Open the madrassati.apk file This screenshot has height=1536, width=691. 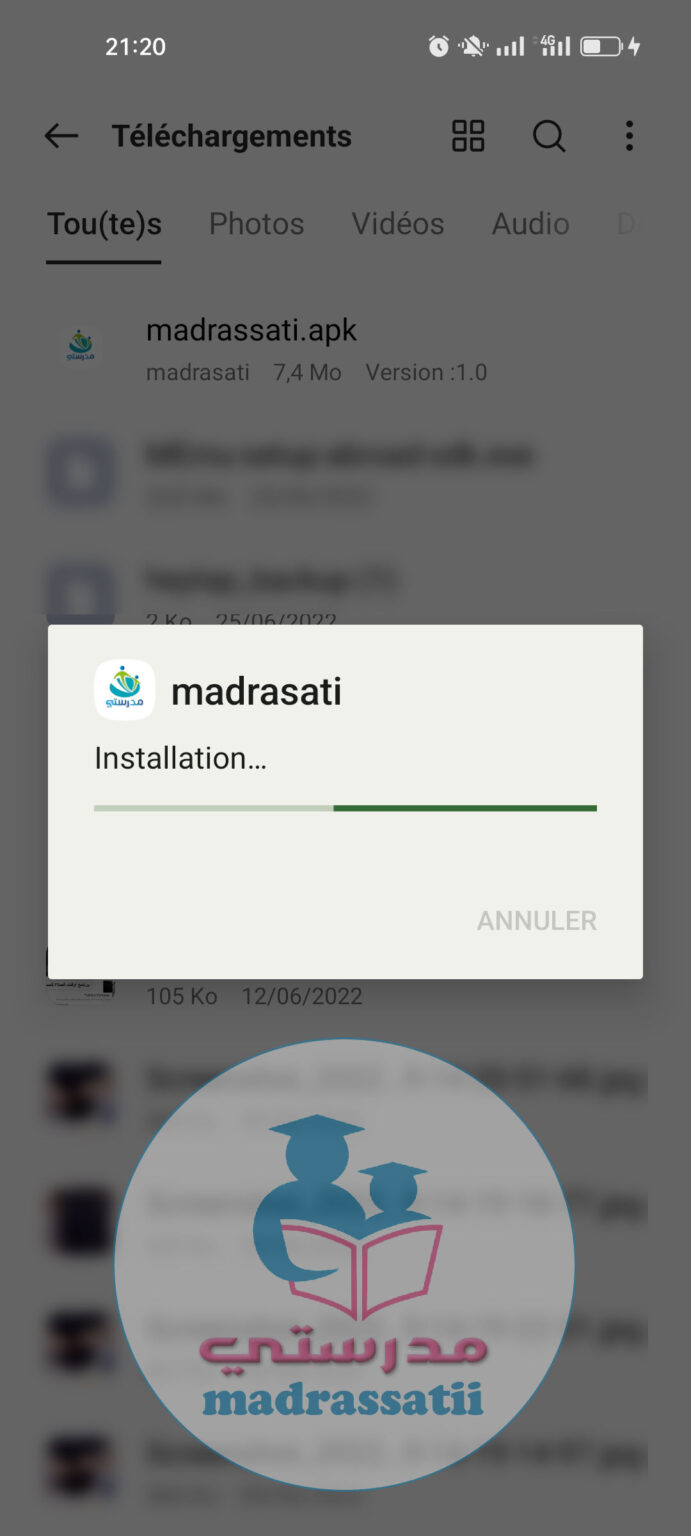(x=345, y=350)
